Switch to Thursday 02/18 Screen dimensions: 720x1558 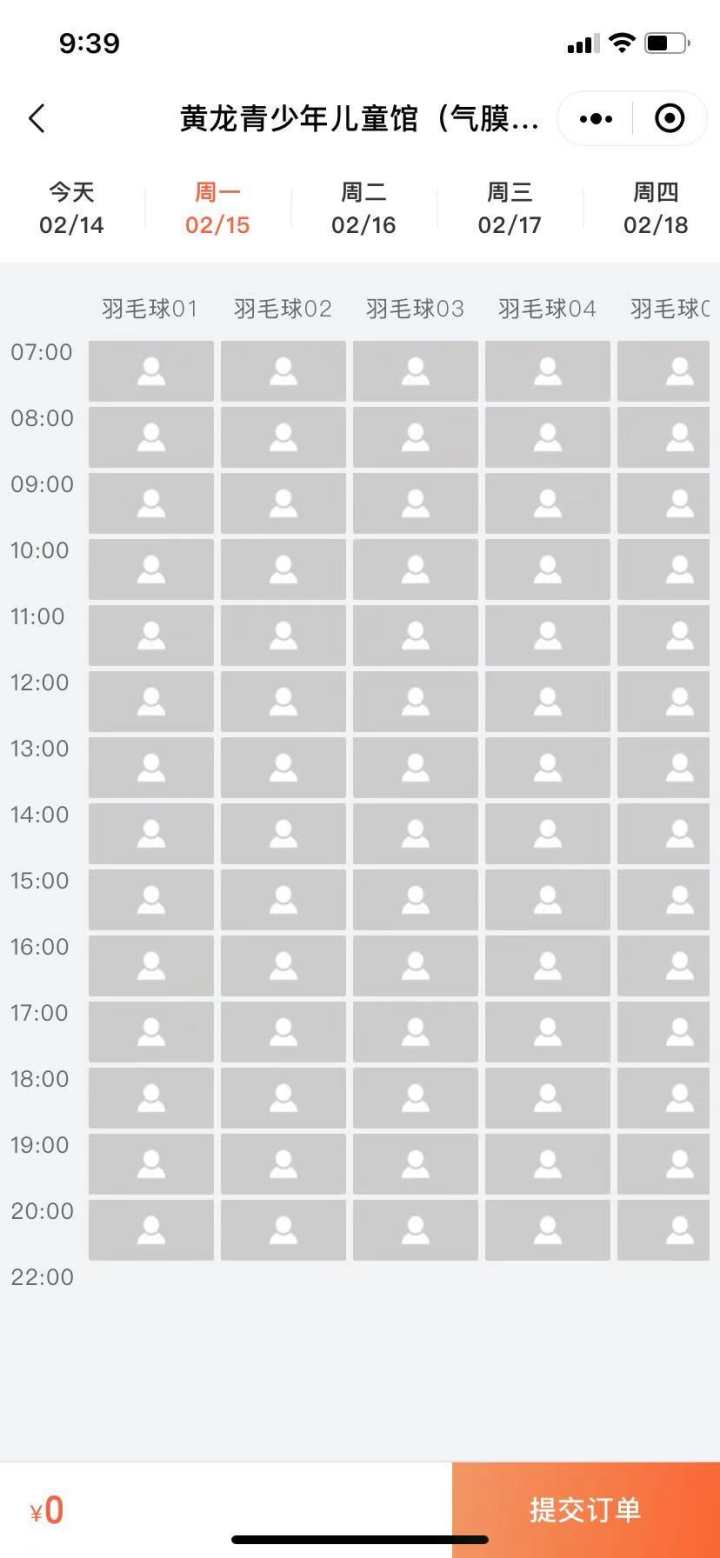tap(656, 208)
